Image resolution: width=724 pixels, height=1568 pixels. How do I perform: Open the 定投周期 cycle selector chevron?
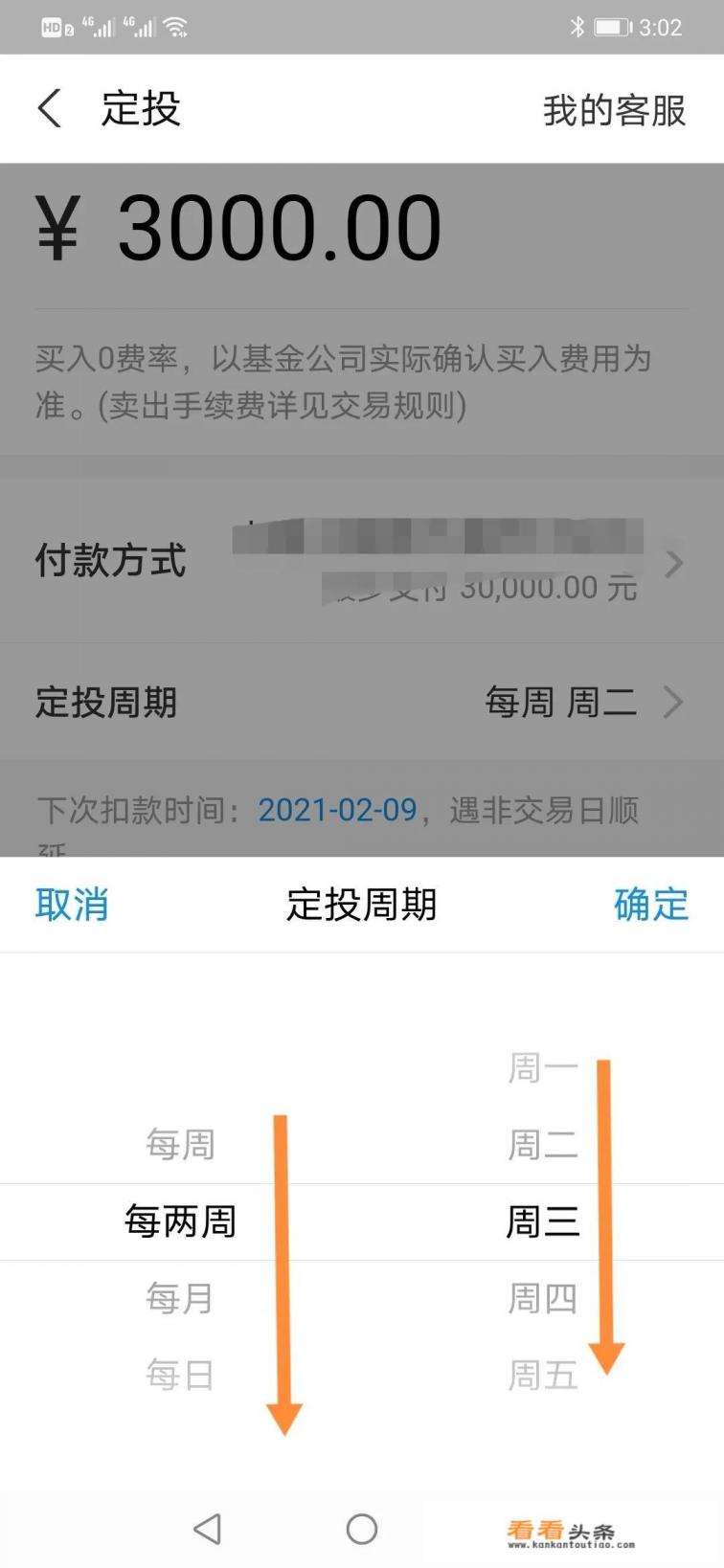pos(673,702)
